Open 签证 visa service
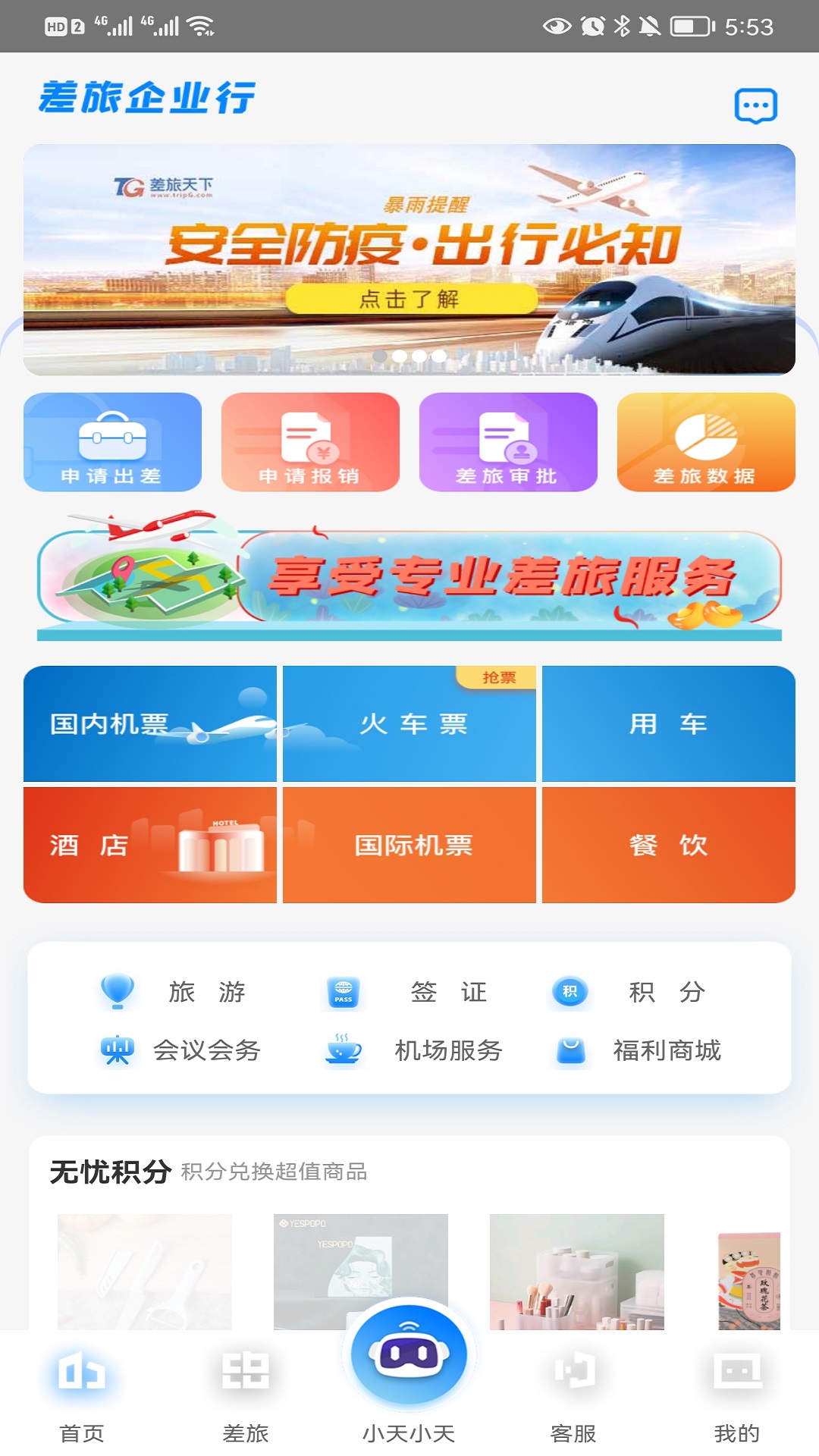This screenshot has height=1456, width=819. coord(409,992)
